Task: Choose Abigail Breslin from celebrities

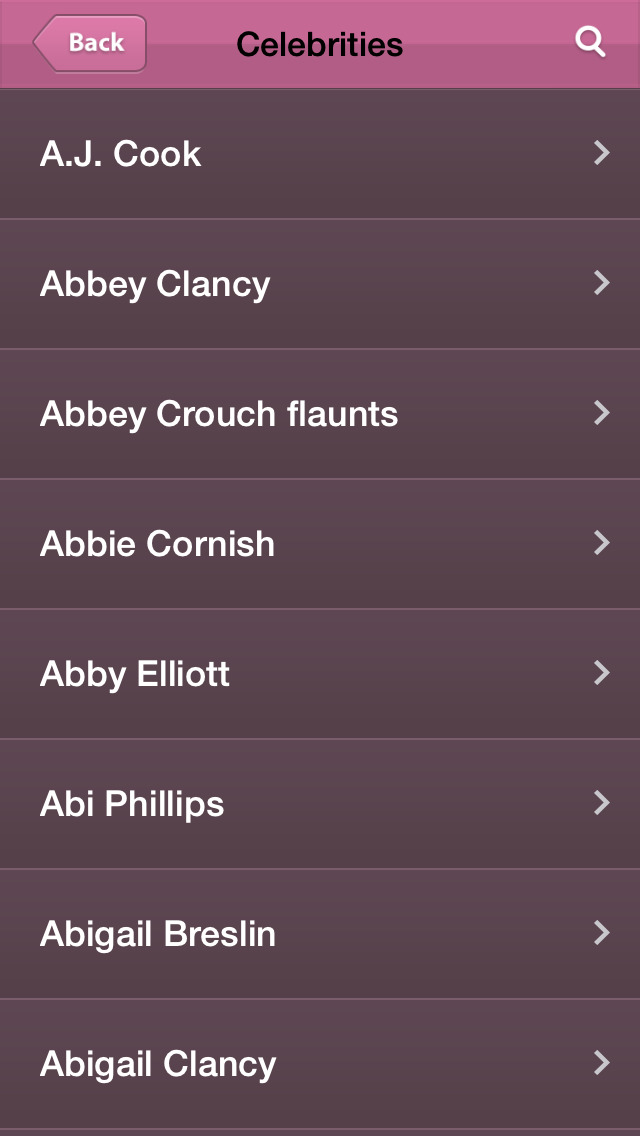Action: (320, 934)
